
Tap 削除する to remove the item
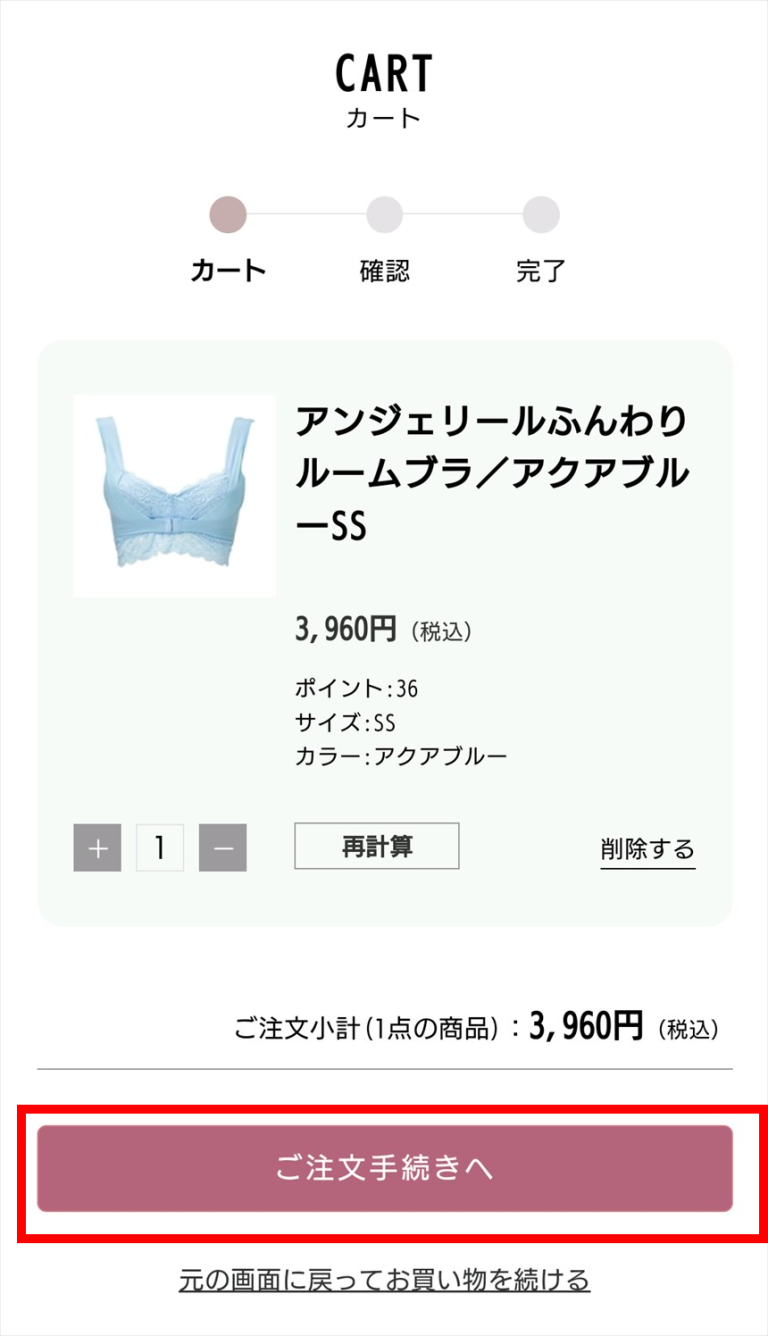coord(648,850)
